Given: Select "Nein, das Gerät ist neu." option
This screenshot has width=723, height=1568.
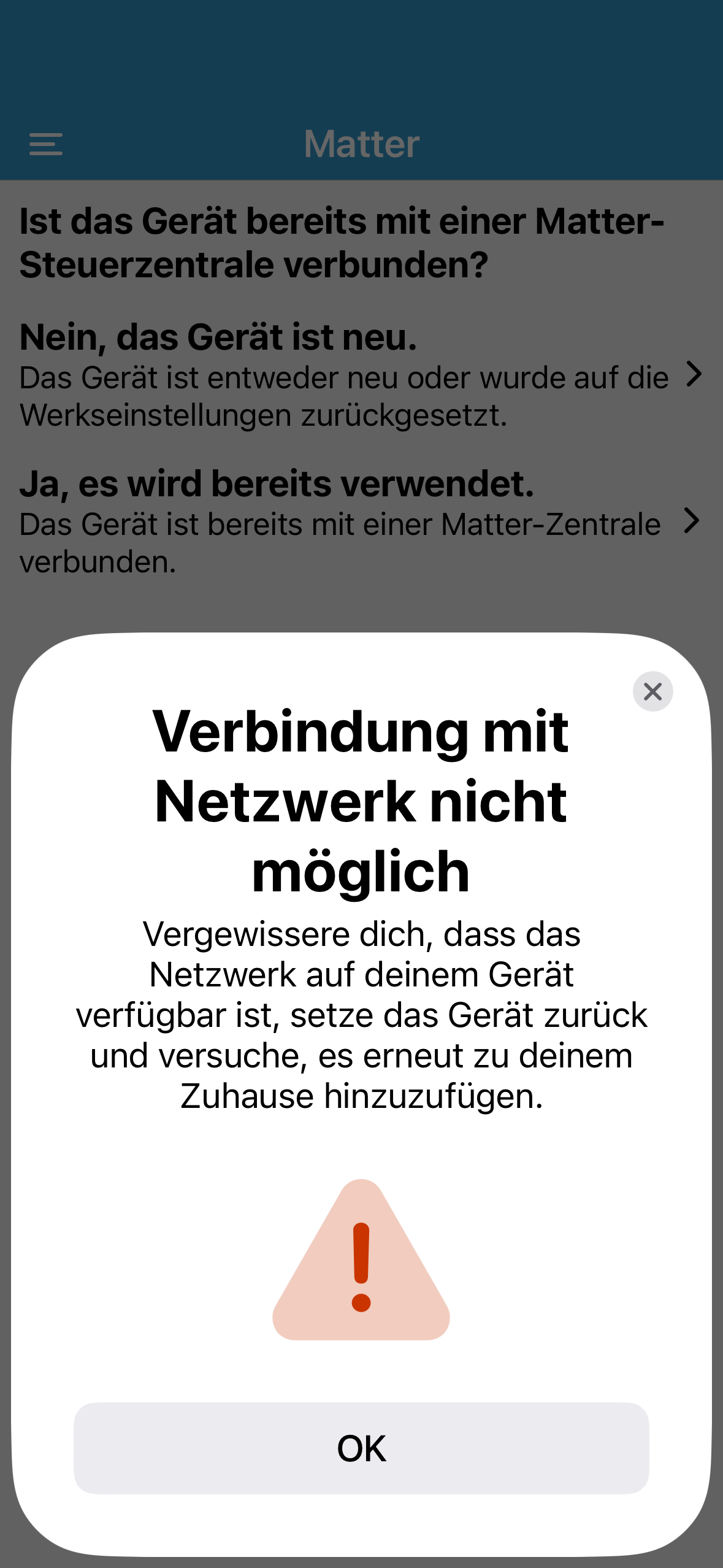Looking at the screenshot, I should [x=361, y=375].
